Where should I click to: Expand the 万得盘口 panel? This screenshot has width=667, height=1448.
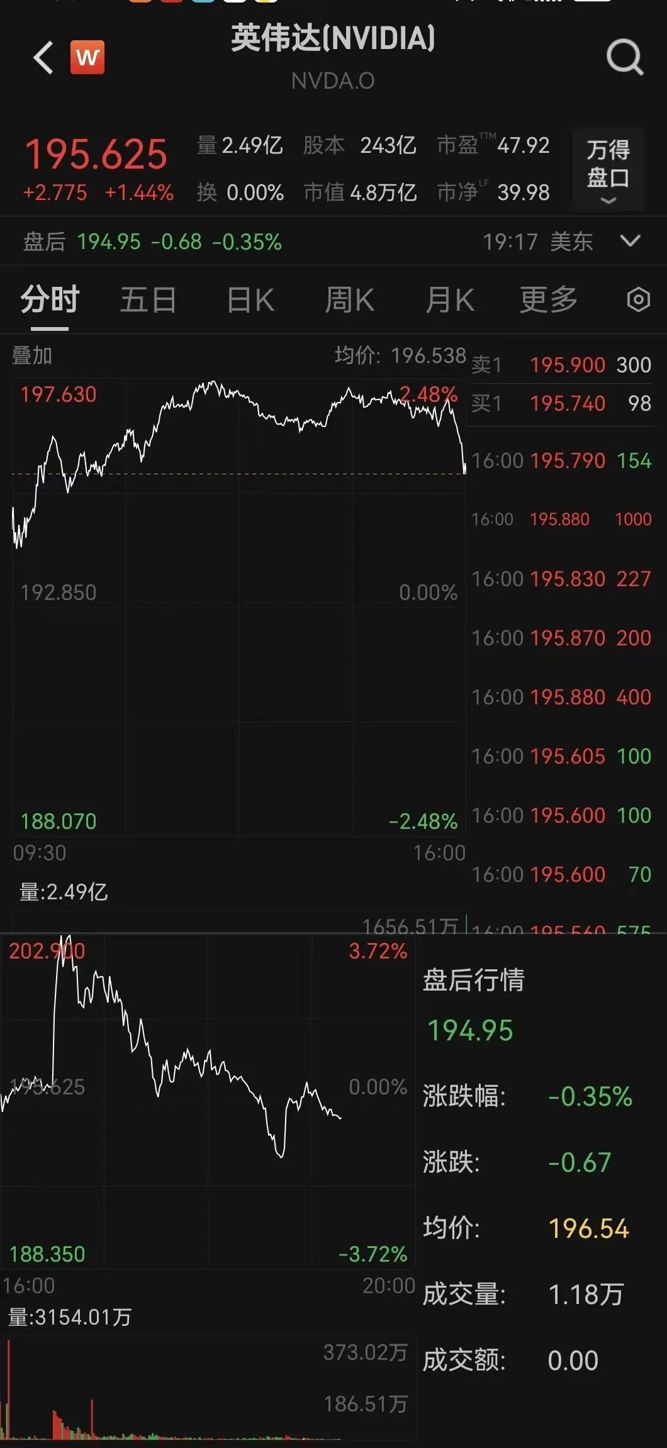click(x=607, y=172)
